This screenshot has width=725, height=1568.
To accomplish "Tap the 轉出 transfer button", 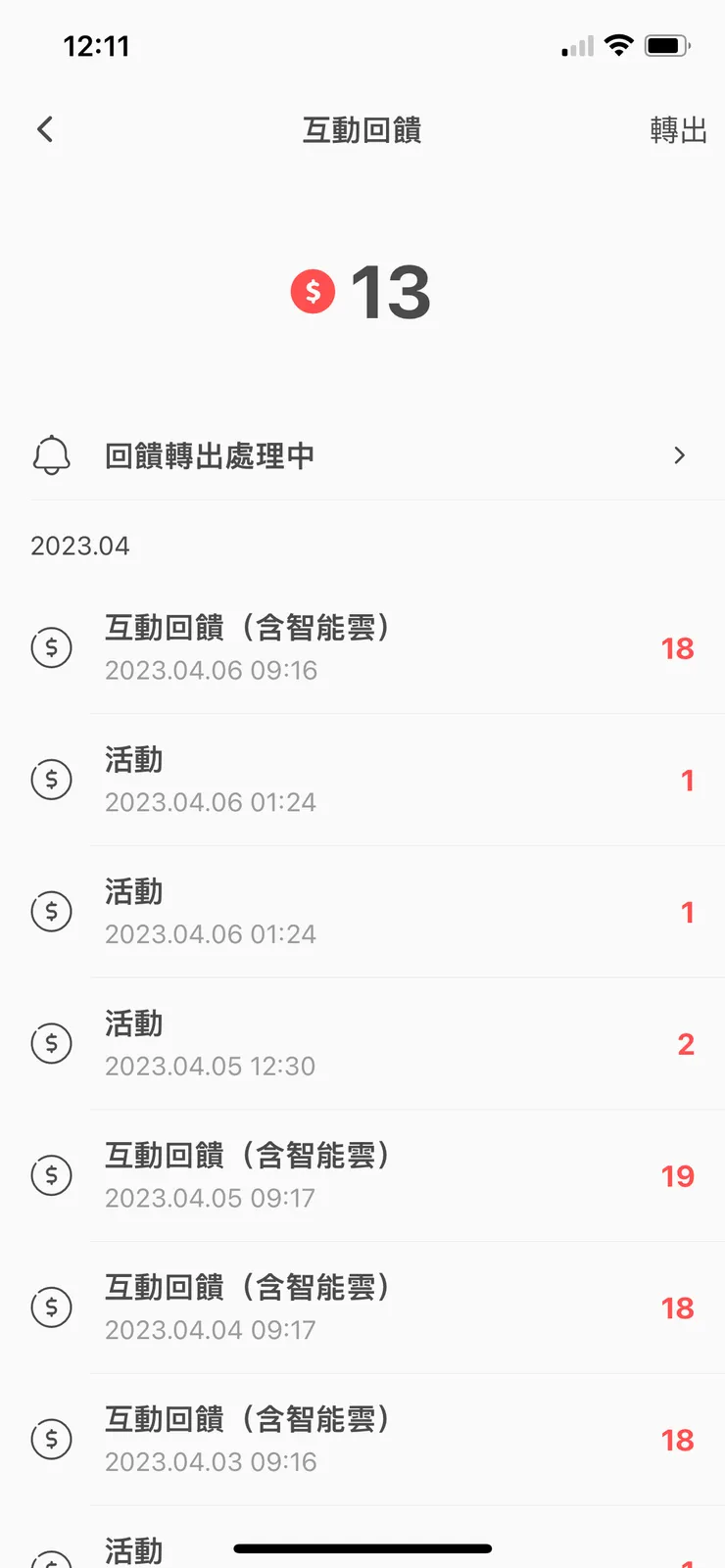I will coord(679,130).
